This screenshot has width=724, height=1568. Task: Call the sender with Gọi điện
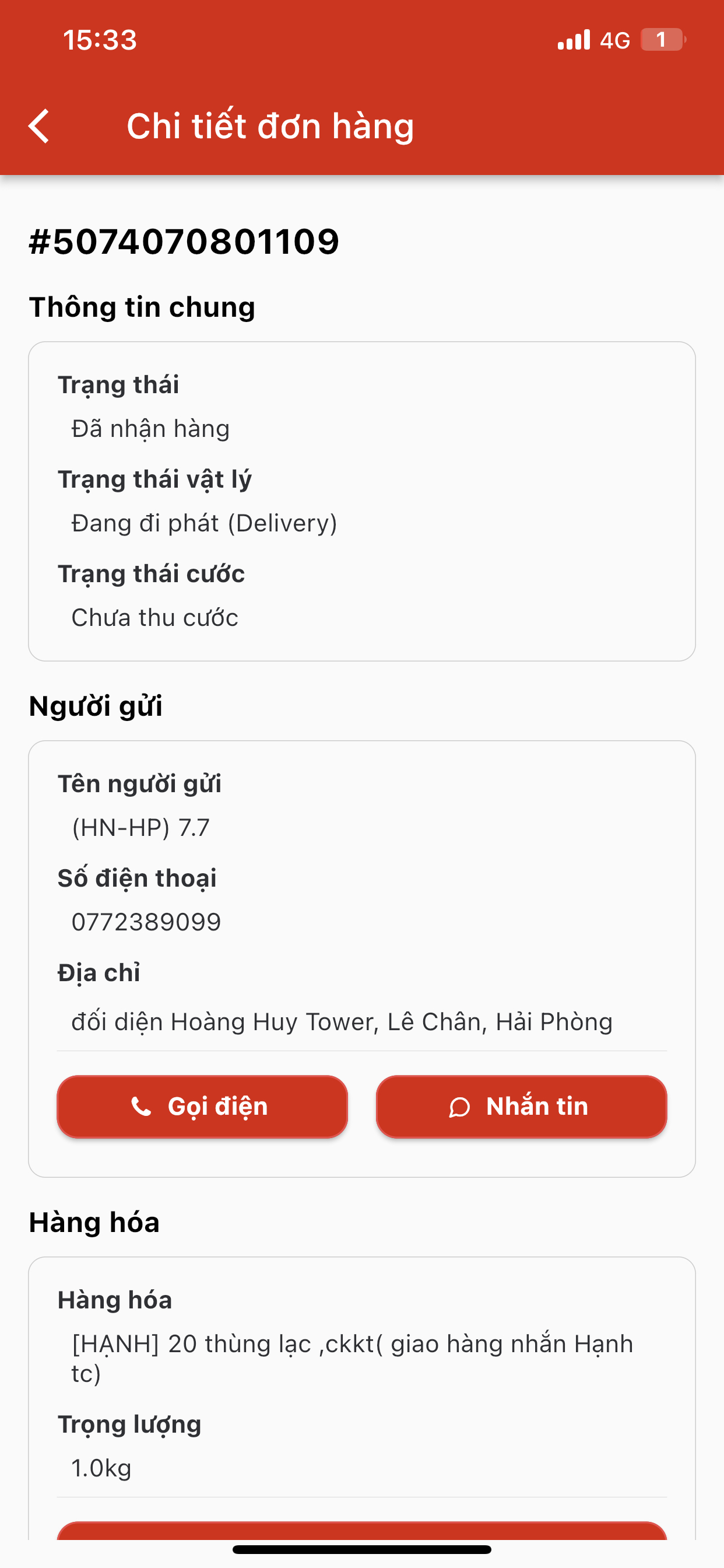202,1106
